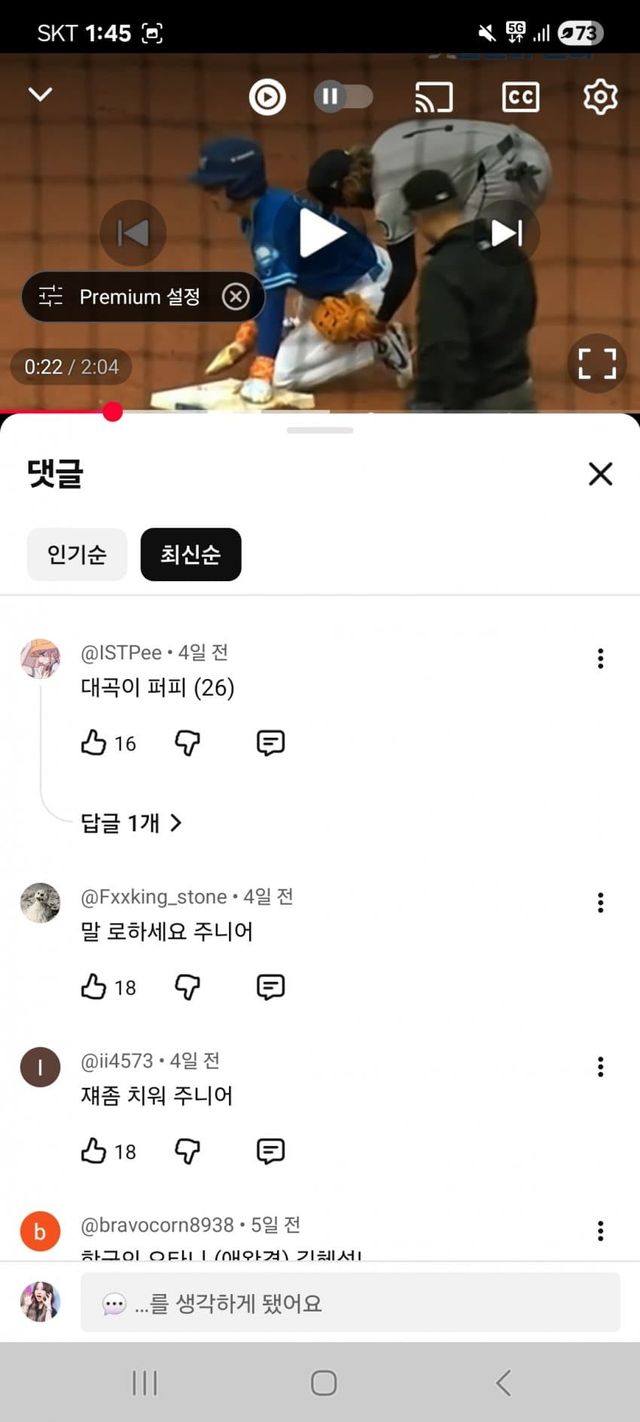Image resolution: width=640 pixels, height=1422 pixels.
Task: Skip to the next video
Action: (x=507, y=233)
